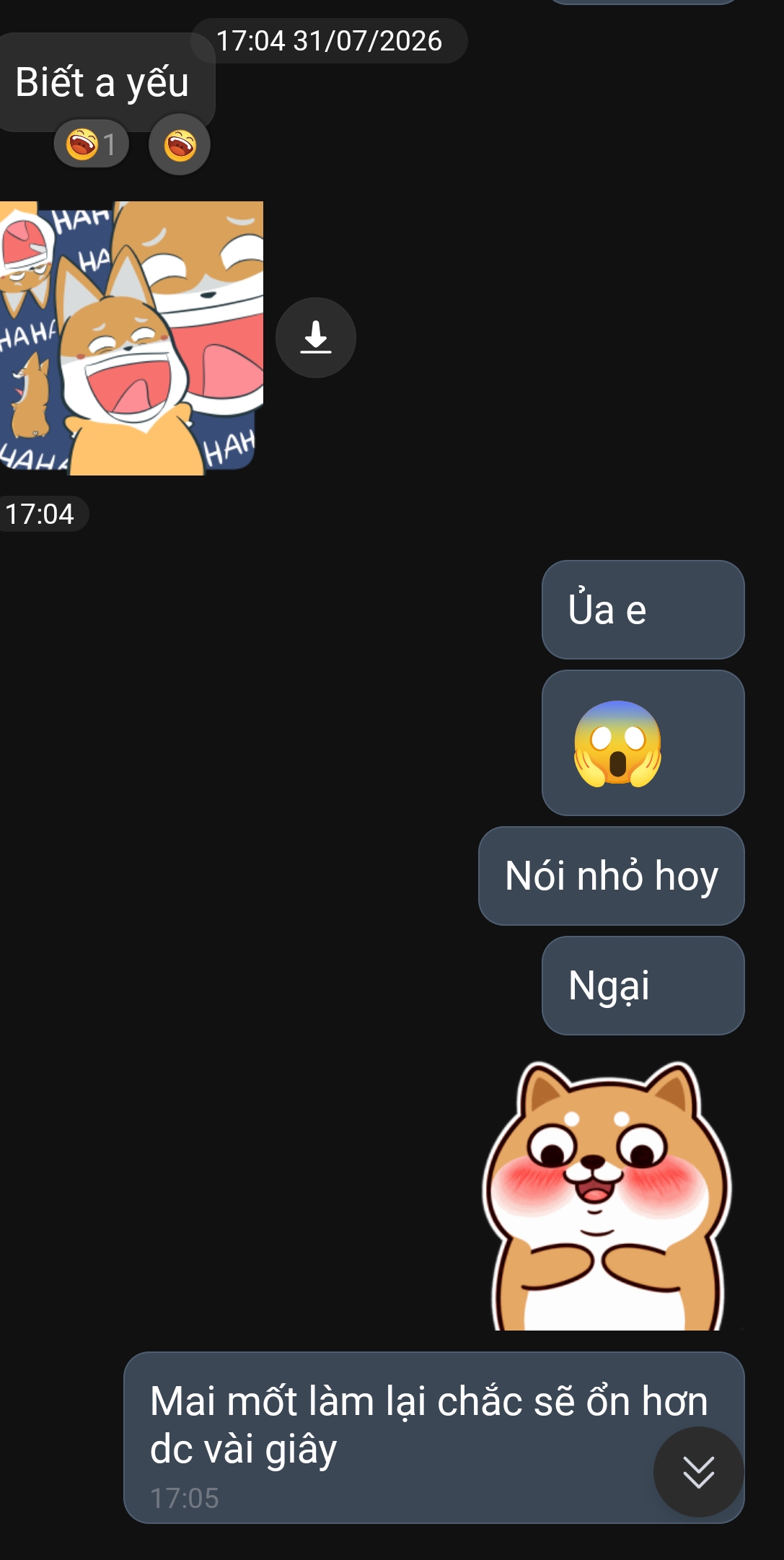
Task: Tap the laugh reaction count under "Biết a yếu"
Action: coord(92,144)
